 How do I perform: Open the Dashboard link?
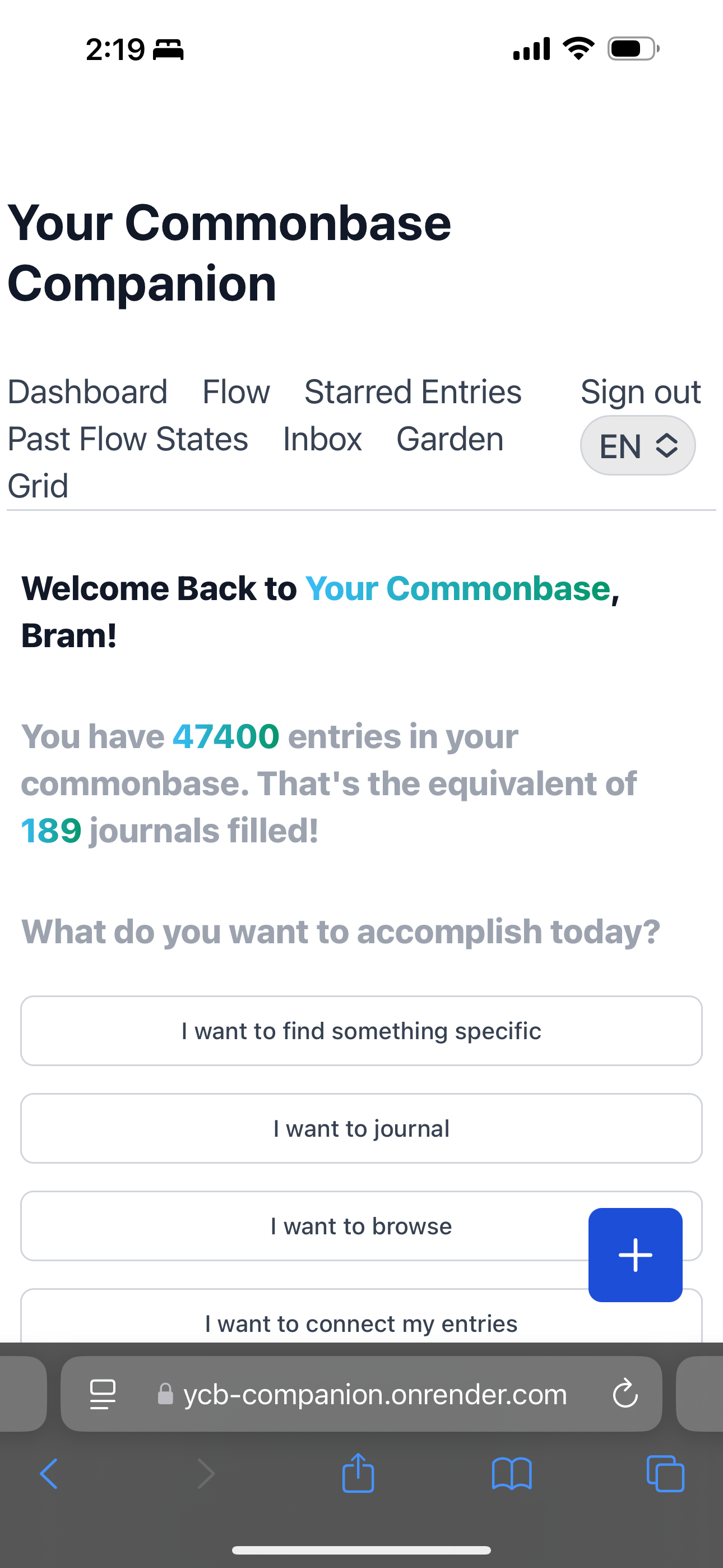pos(87,391)
